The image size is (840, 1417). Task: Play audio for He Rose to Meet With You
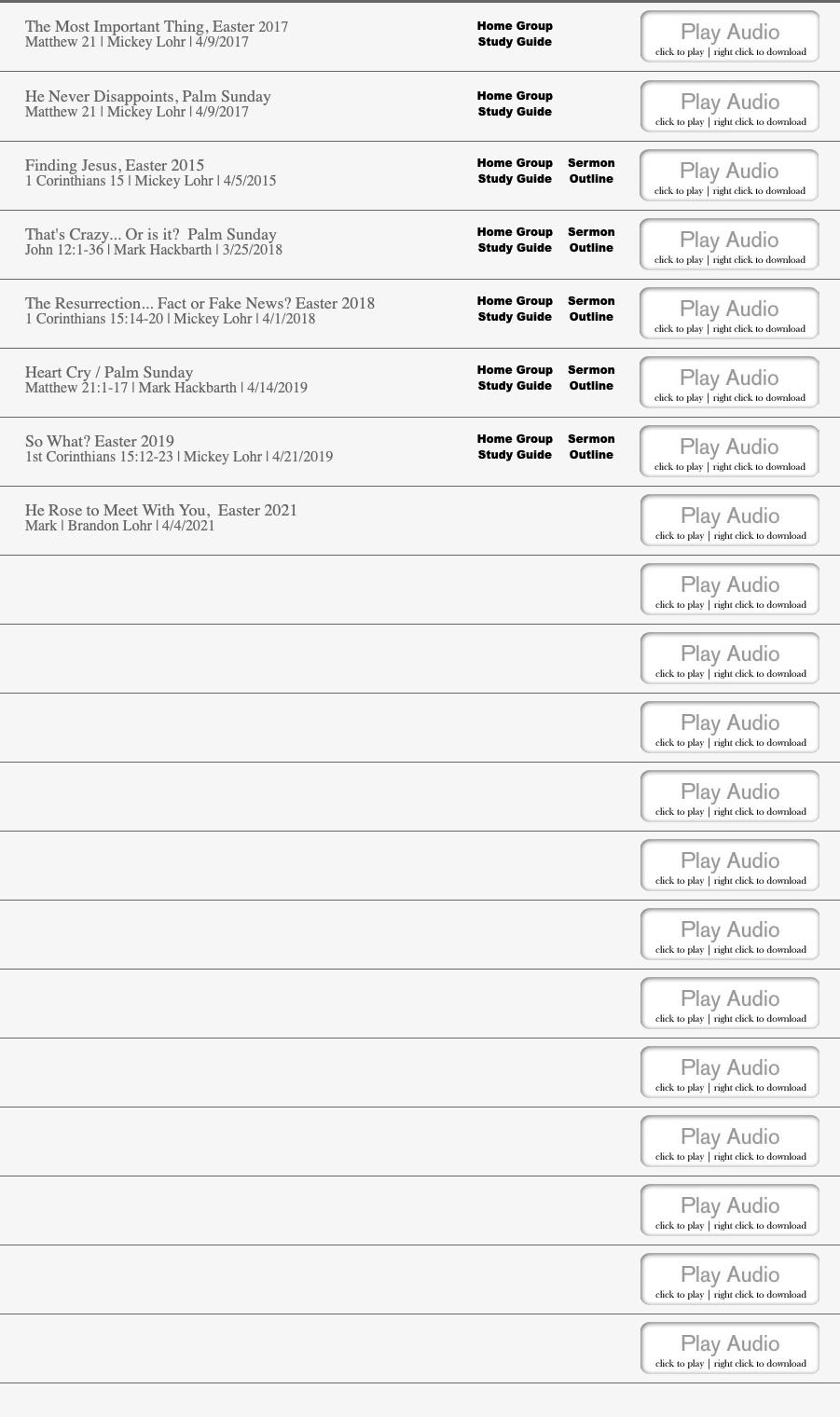tap(729, 520)
